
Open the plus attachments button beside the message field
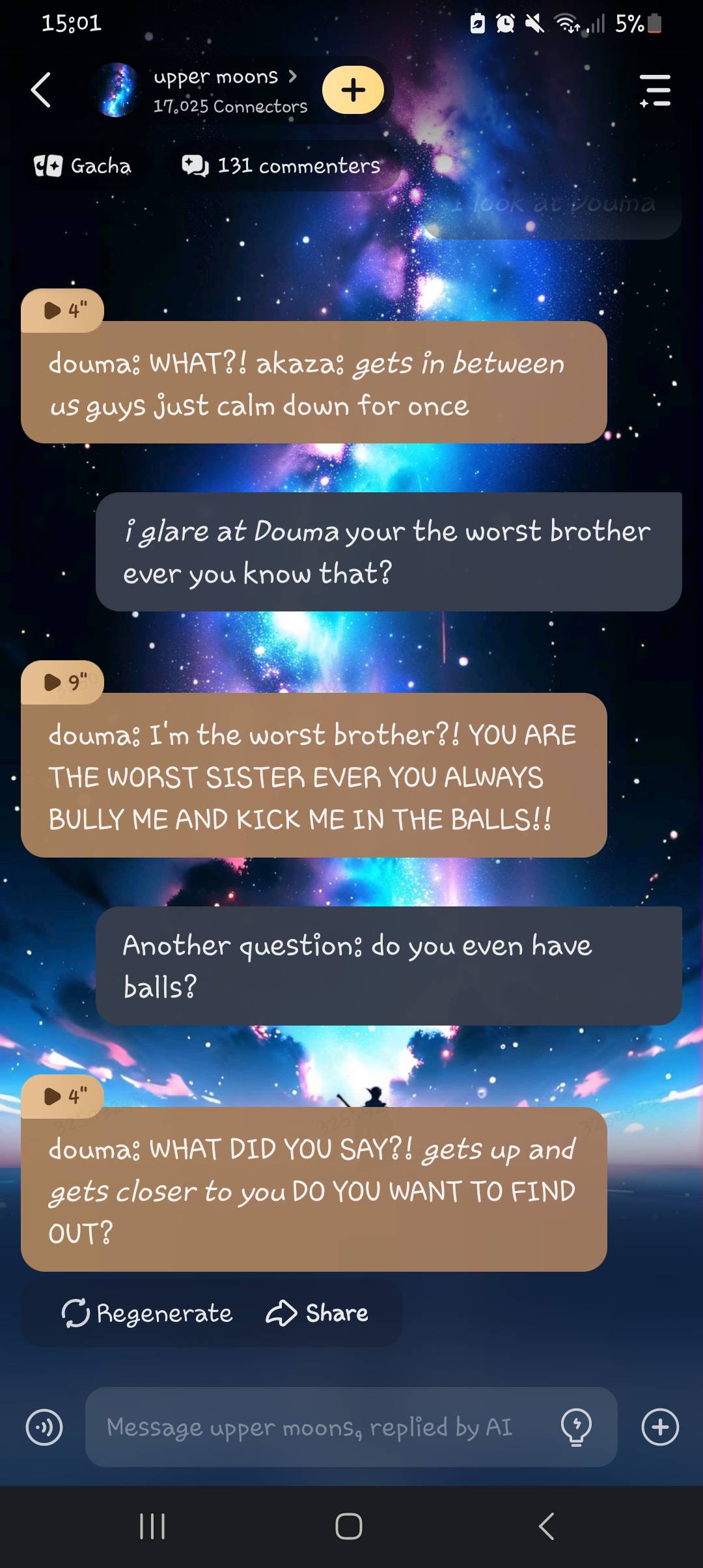(x=660, y=1427)
